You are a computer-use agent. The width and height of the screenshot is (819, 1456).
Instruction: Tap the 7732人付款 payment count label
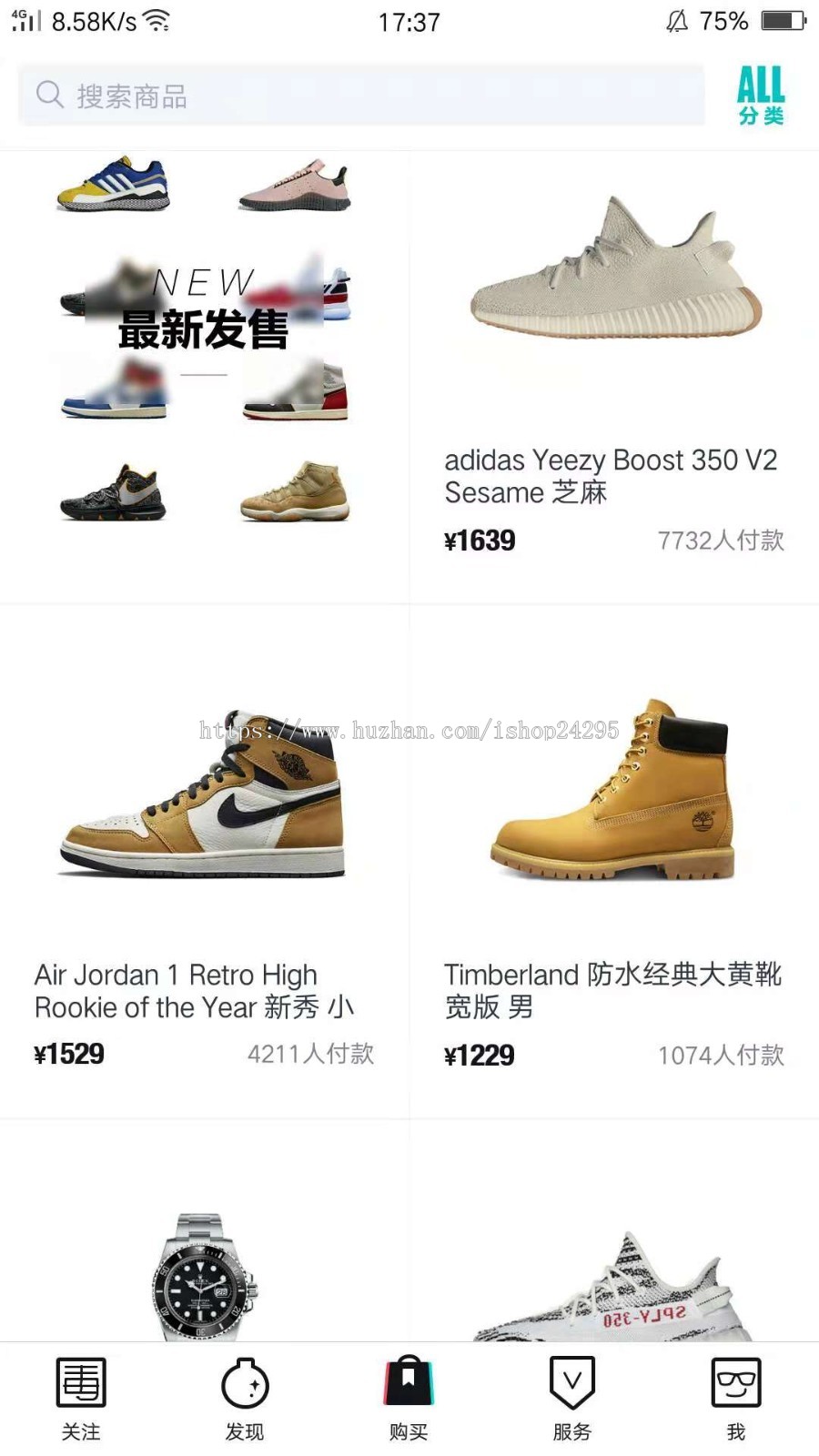click(722, 541)
